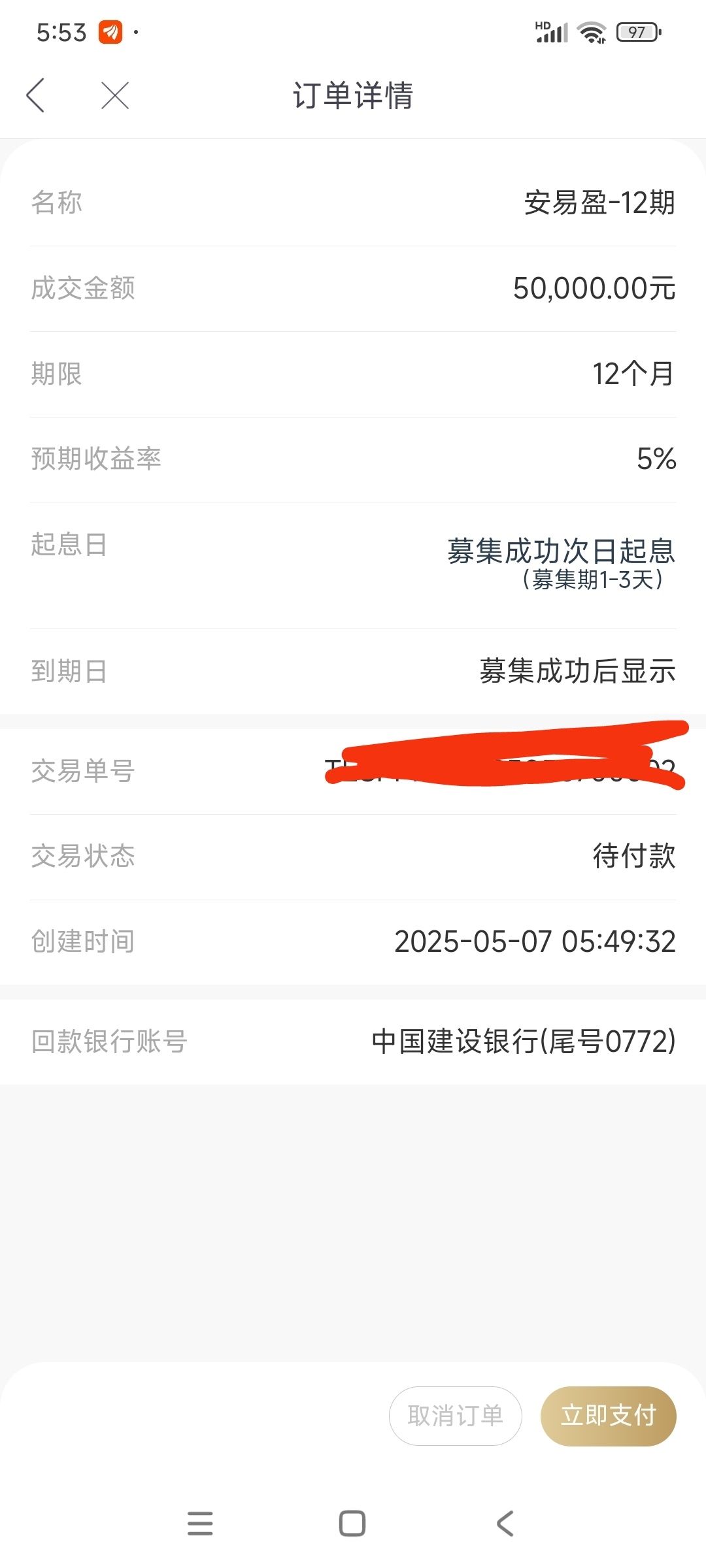The width and height of the screenshot is (706, 1568).
Task: Go back using the top-left arrow
Action: pos(35,95)
